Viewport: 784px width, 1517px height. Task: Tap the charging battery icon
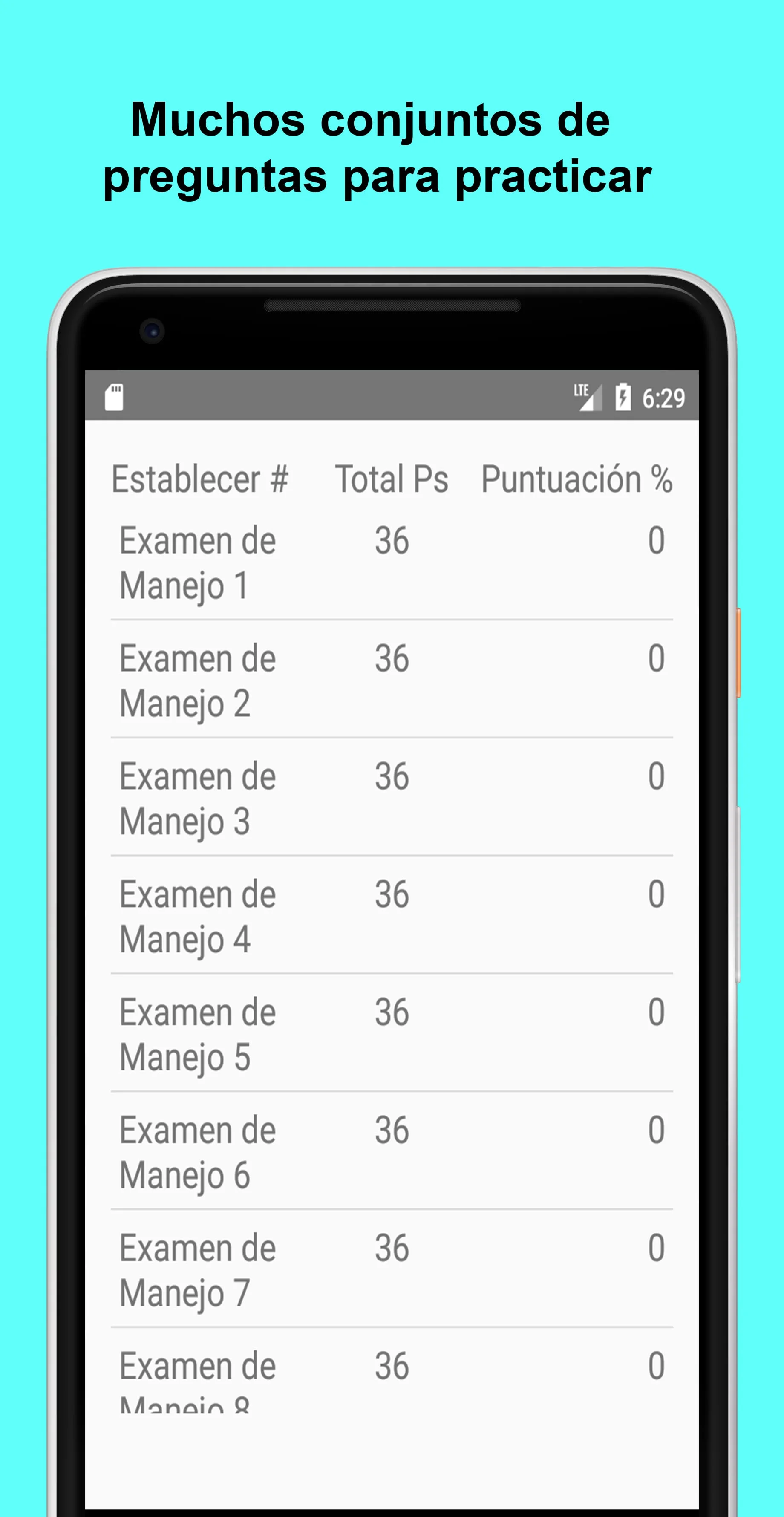click(624, 396)
